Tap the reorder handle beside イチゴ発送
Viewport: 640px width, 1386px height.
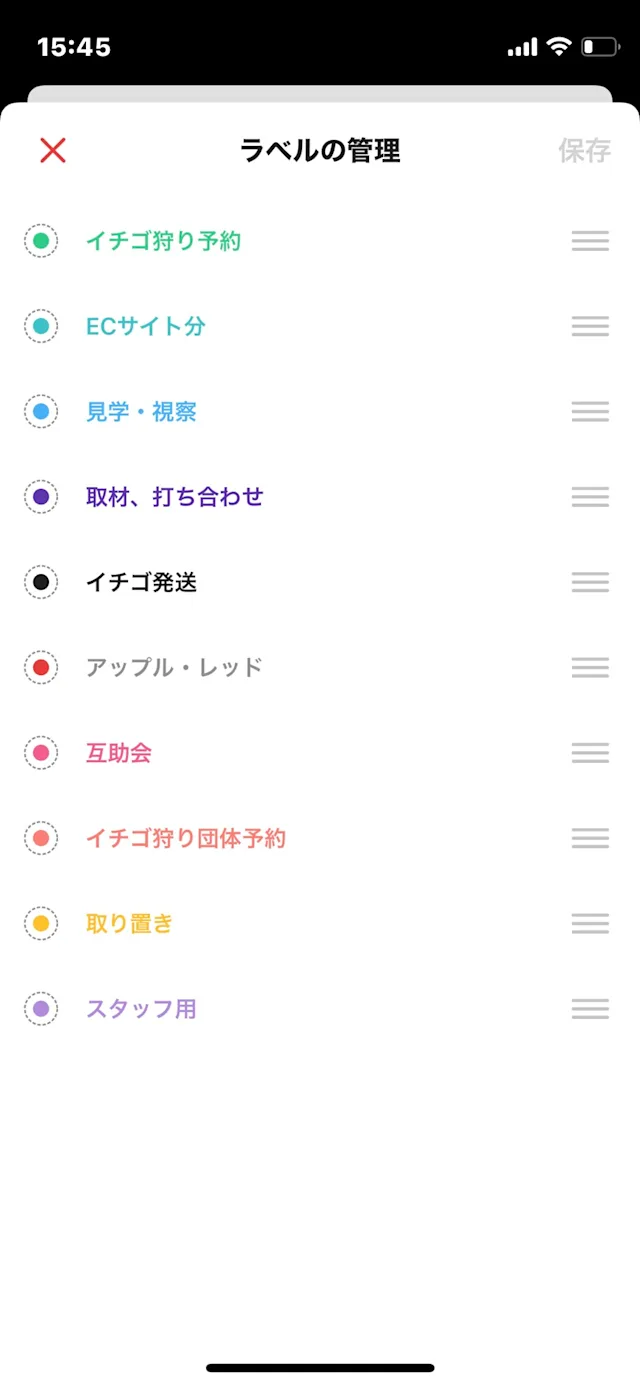point(590,582)
